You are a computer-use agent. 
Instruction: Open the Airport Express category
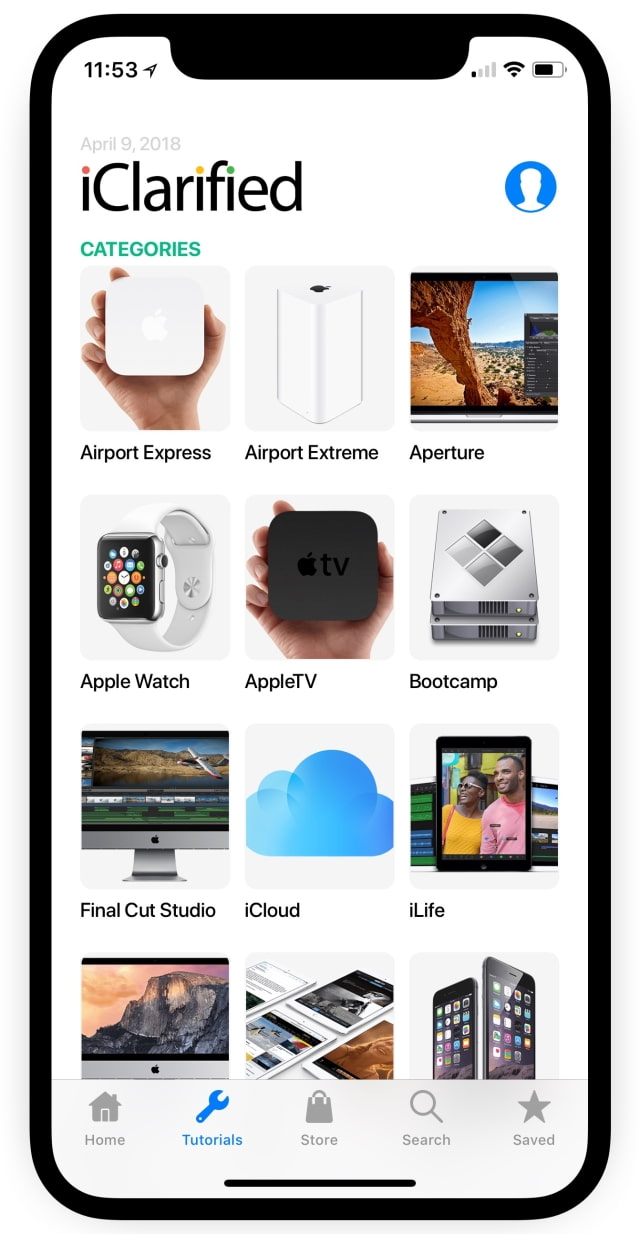click(155, 348)
